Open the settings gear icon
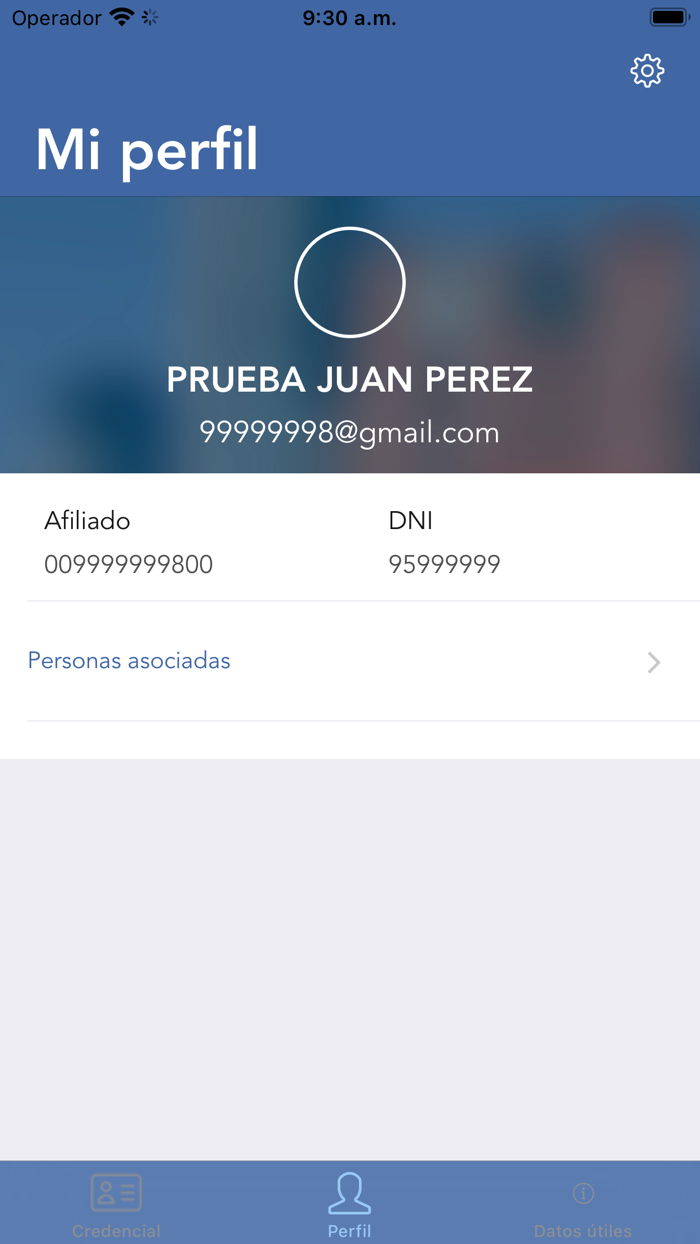 pyautogui.click(x=647, y=71)
